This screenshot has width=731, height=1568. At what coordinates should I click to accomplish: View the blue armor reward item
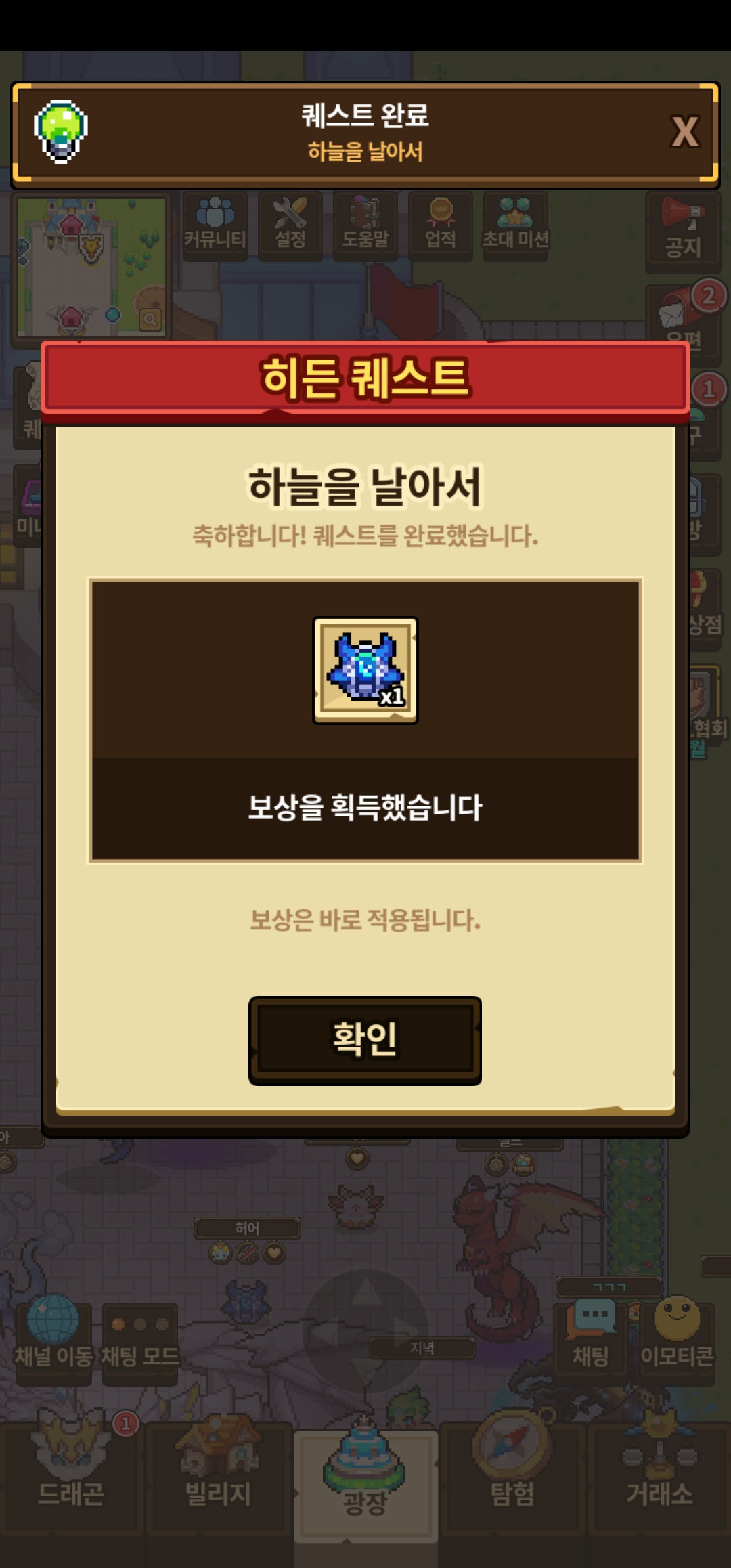pyautogui.click(x=365, y=670)
